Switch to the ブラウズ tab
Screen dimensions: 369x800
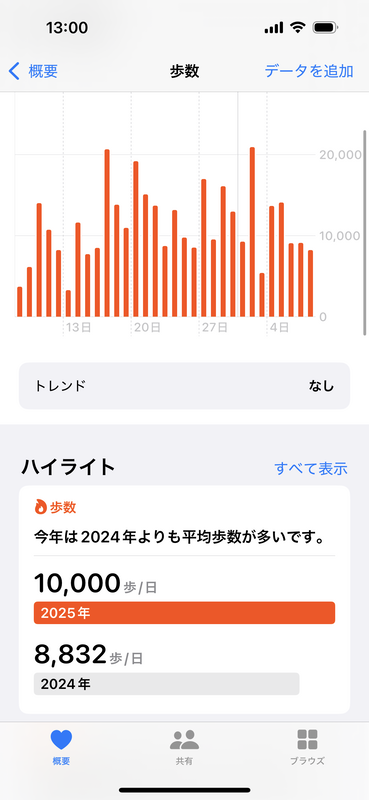307,747
